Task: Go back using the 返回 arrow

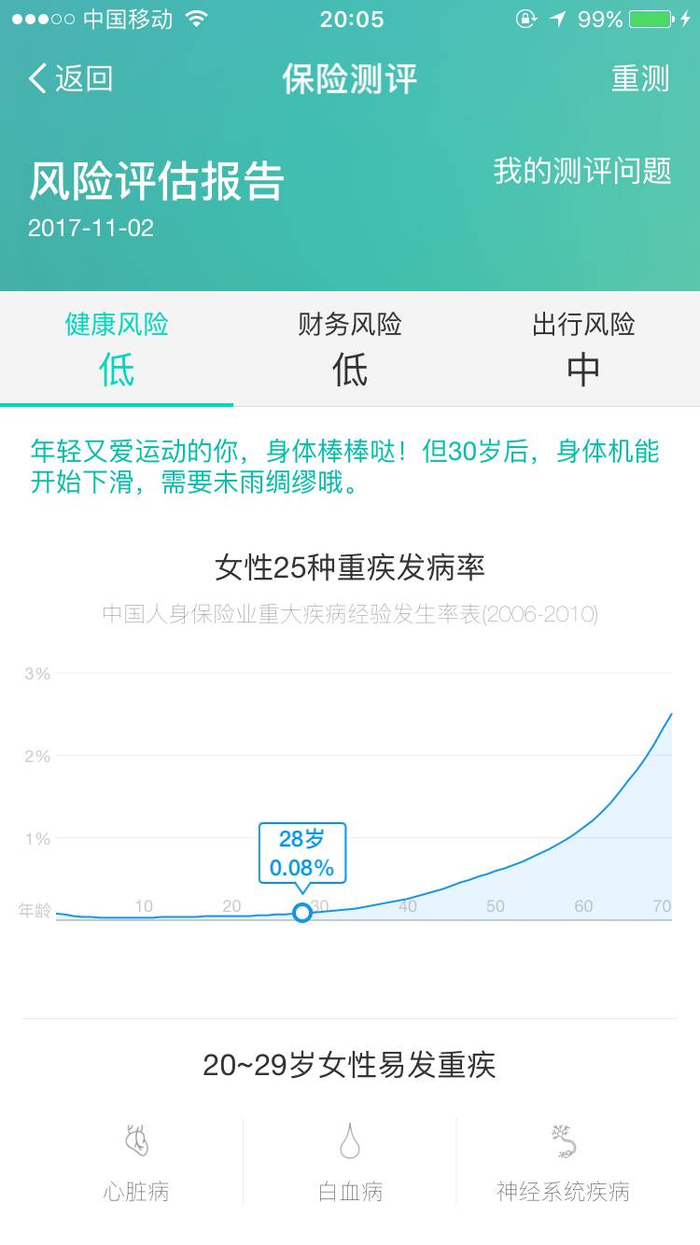Action: click(x=70, y=79)
